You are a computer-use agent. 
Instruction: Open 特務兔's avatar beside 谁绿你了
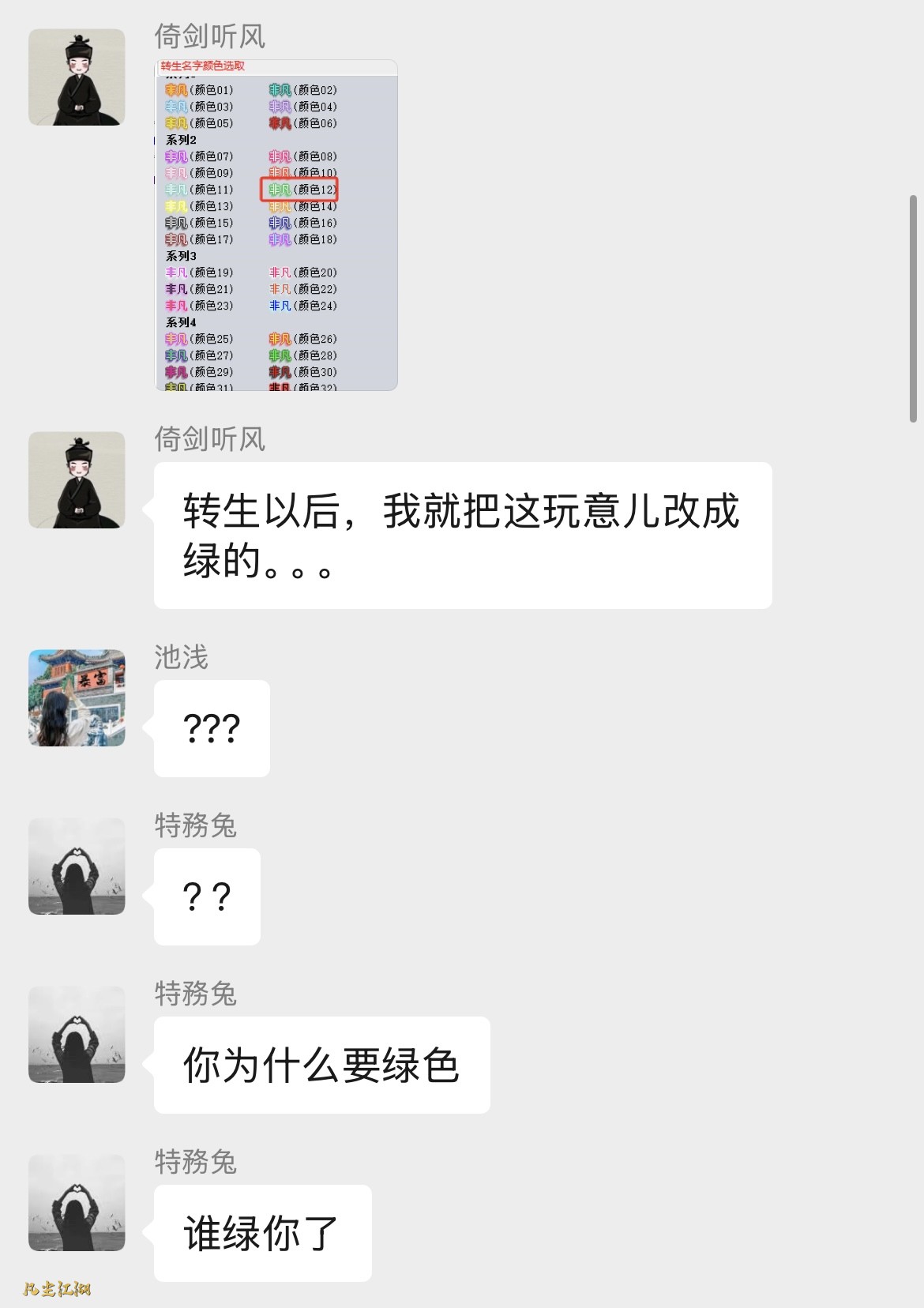tap(77, 1202)
